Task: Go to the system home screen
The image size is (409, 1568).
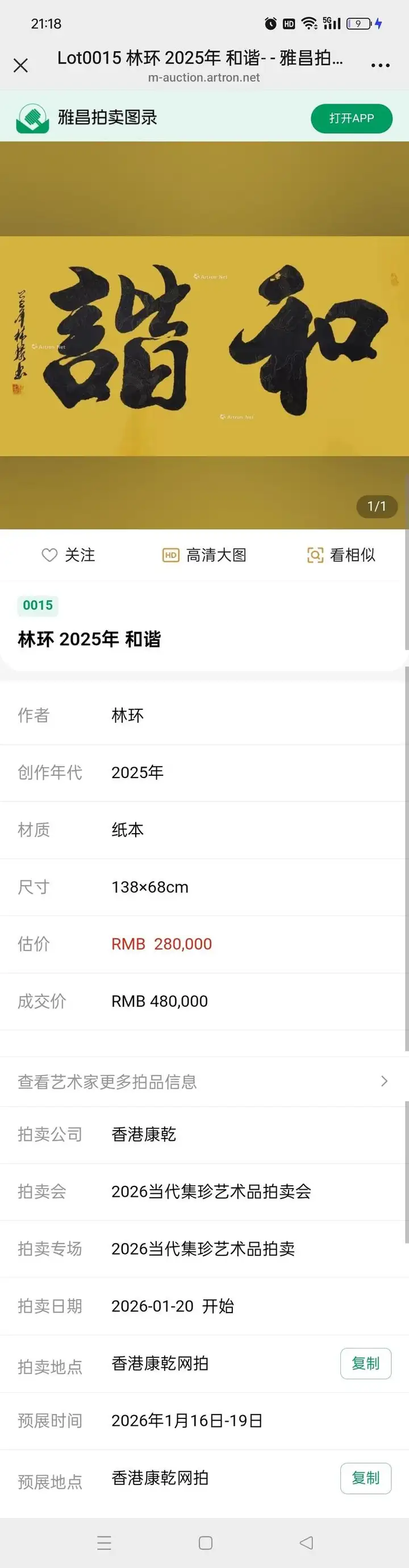Action: point(206,1542)
